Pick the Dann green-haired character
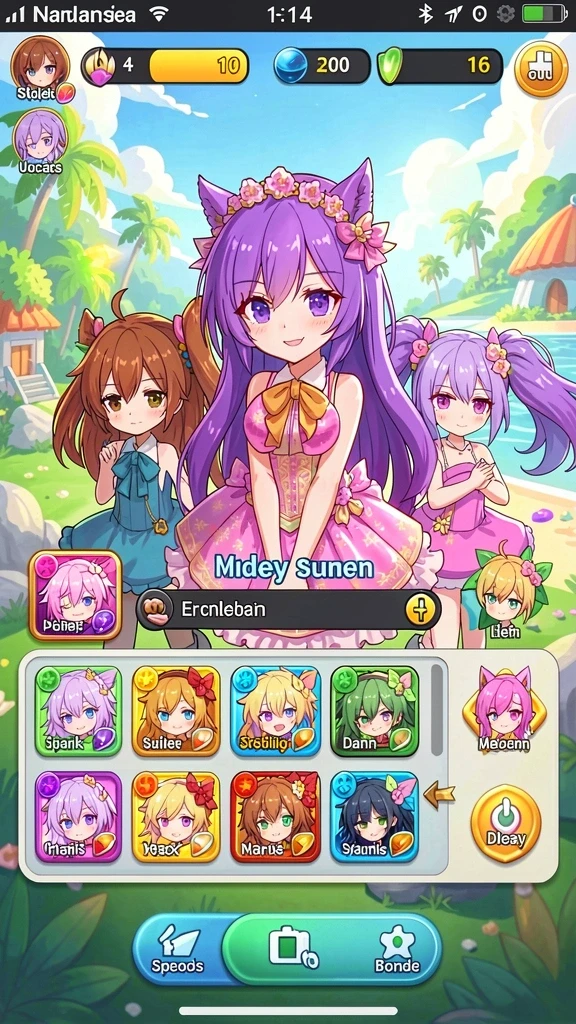576x1024 pixels. click(x=374, y=711)
